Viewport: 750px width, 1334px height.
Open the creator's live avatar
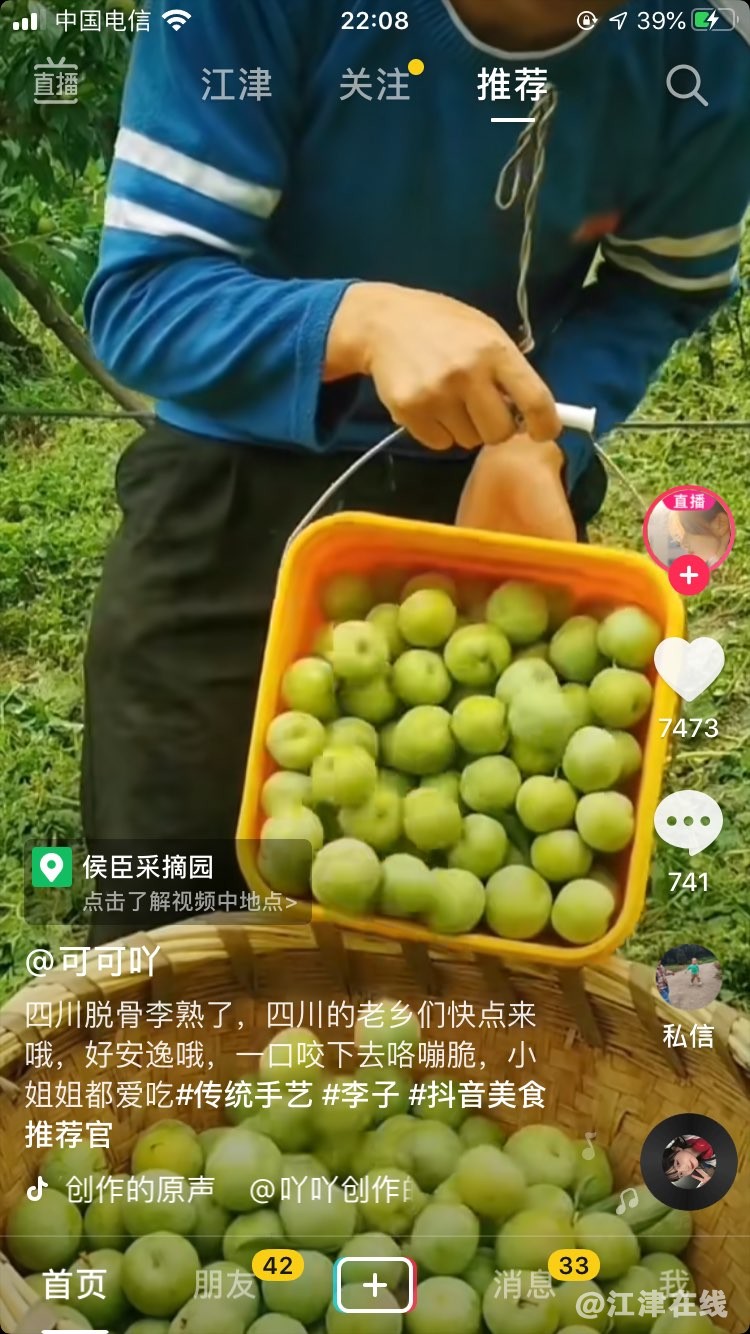point(688,531)
